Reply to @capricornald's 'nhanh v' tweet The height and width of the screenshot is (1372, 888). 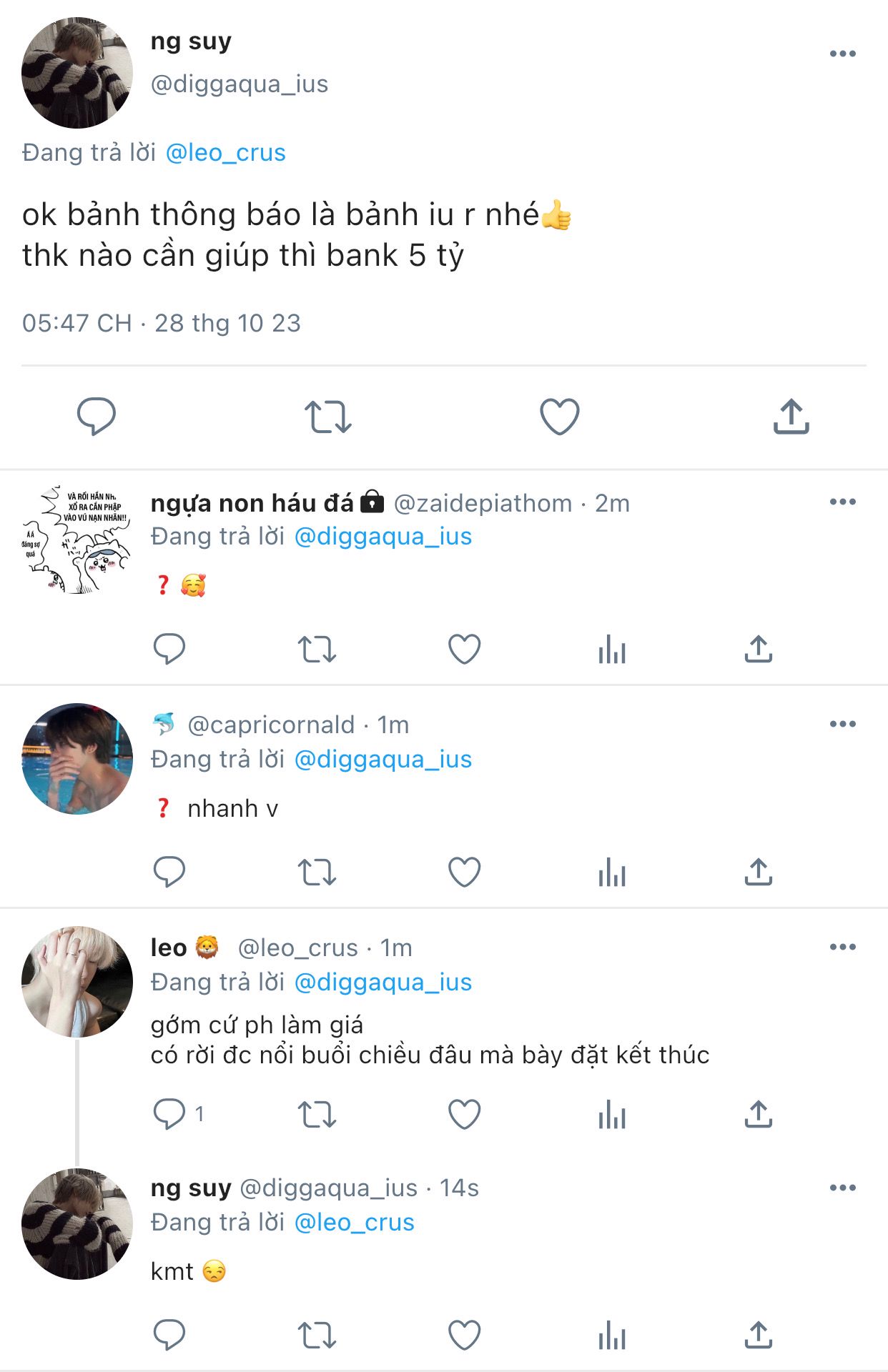tap(169, 871)
